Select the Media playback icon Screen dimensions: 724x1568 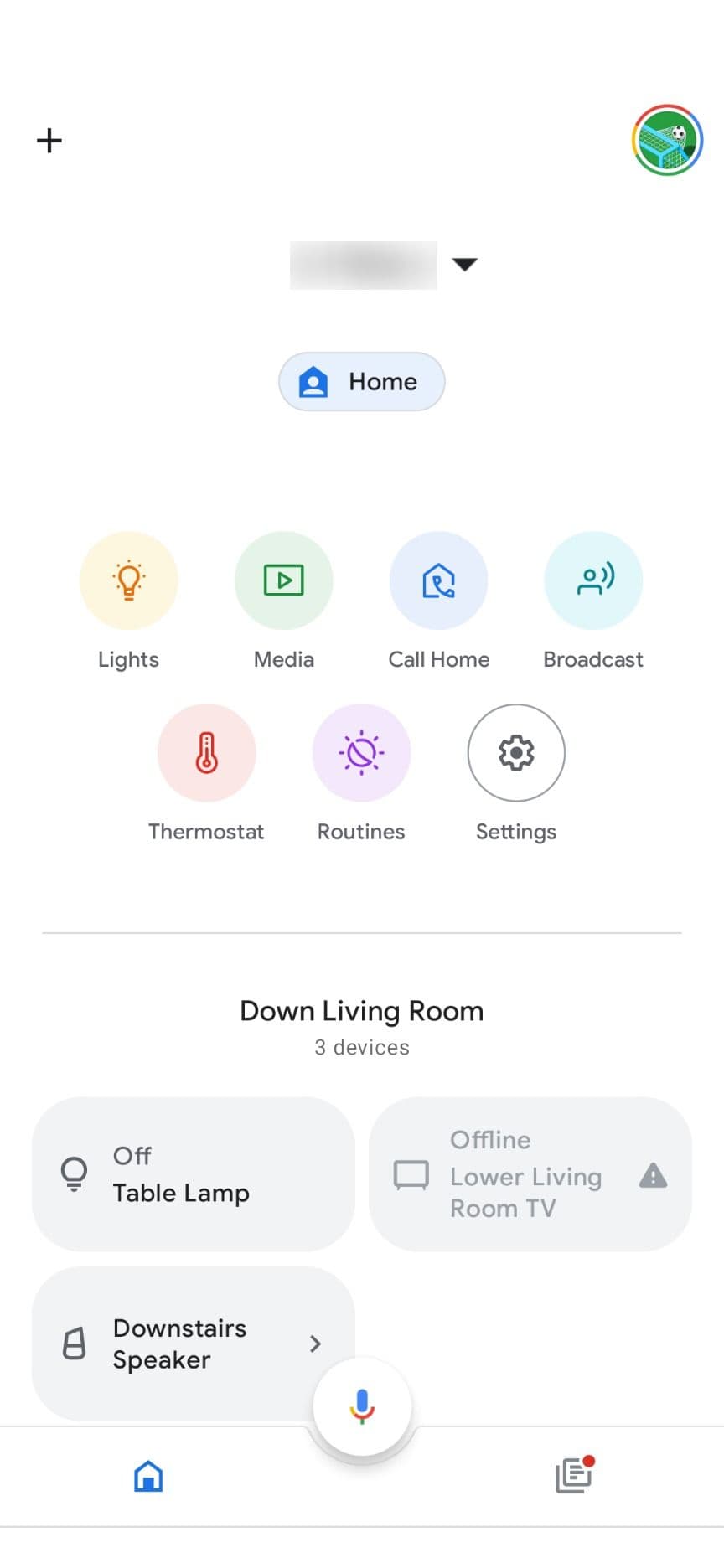pos(283,580)
